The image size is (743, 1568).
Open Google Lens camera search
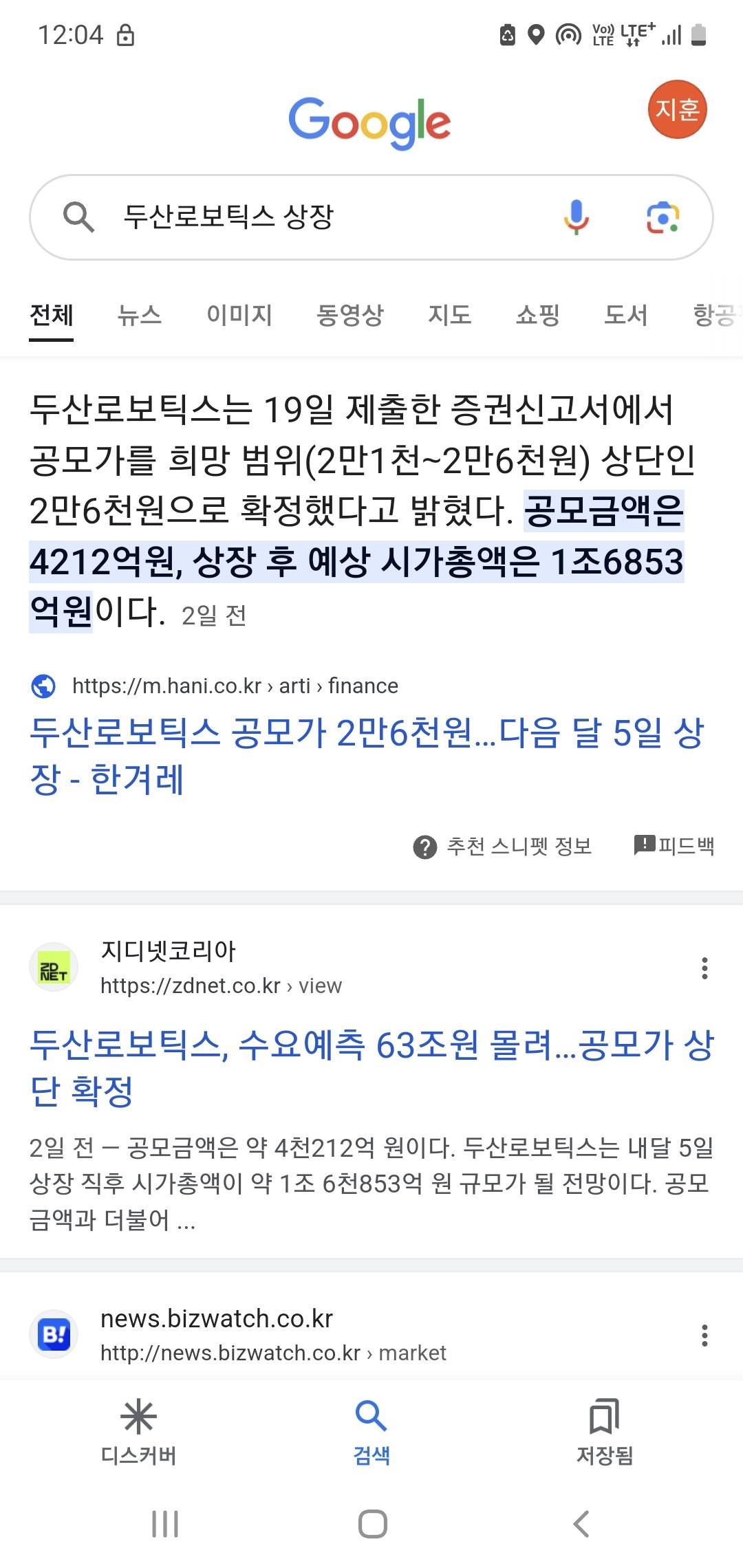[x=663, y=217]
